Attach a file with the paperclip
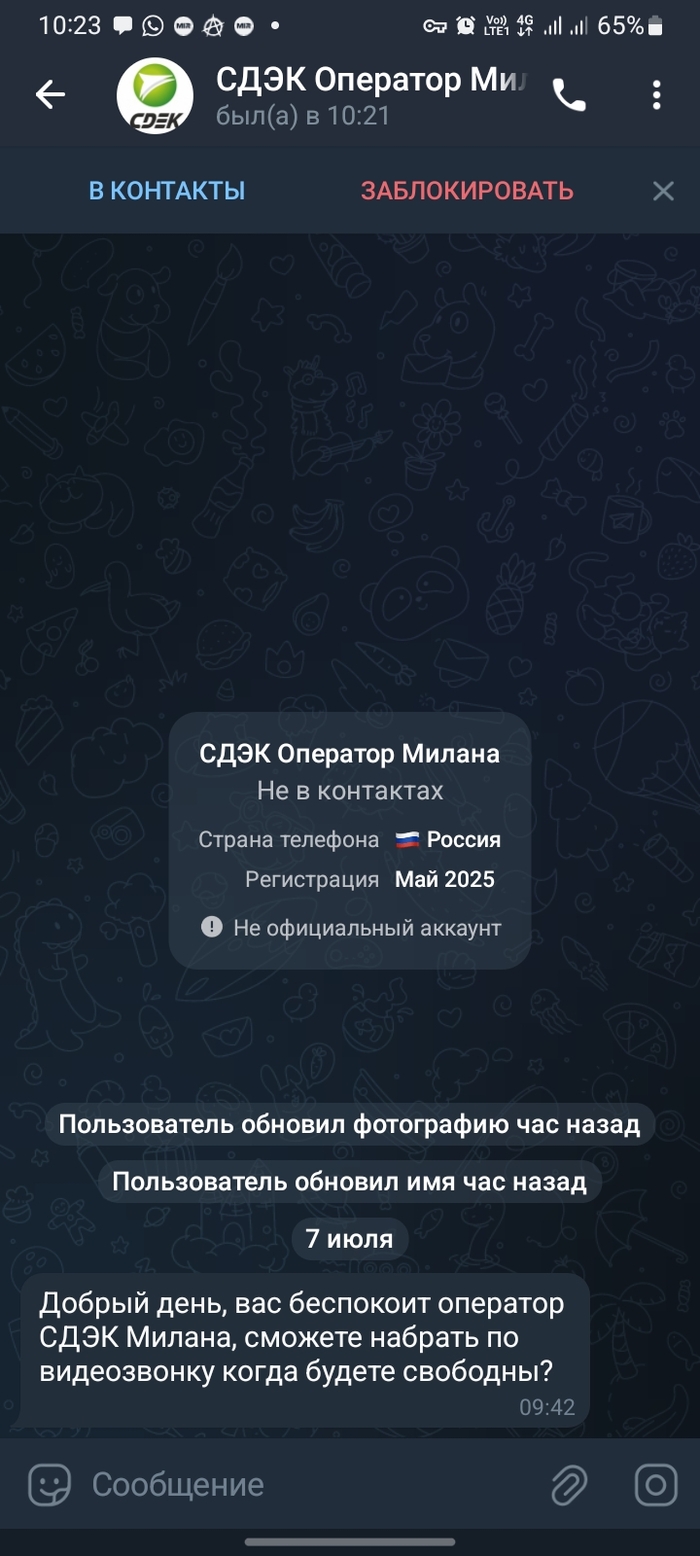The image size is (700, 1556). tap(569, 1485)
